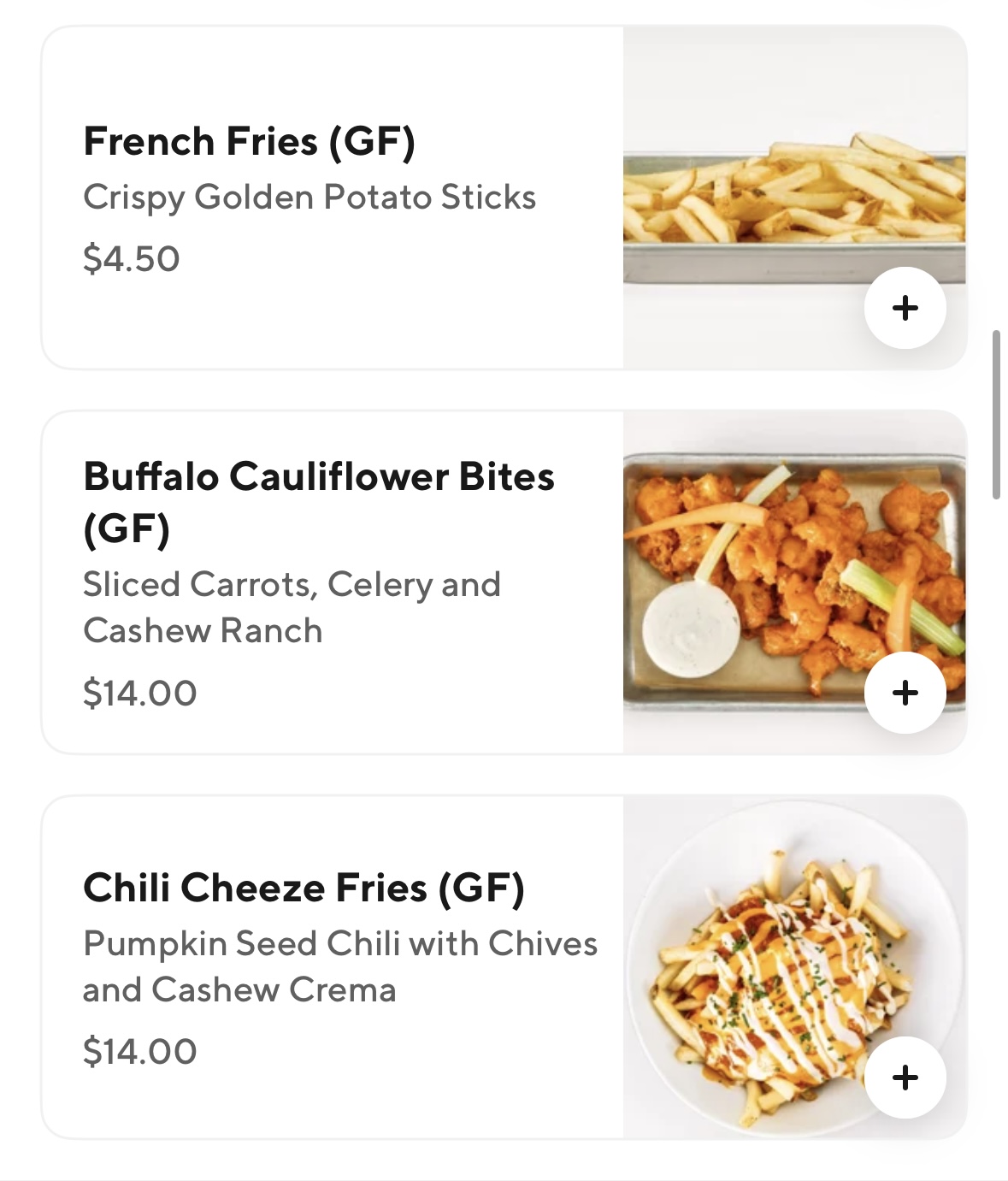Screen dimensions: 1008x1181
Task: Add Buffalo Cauliflower Bites to the order
Action: point(905,693)
